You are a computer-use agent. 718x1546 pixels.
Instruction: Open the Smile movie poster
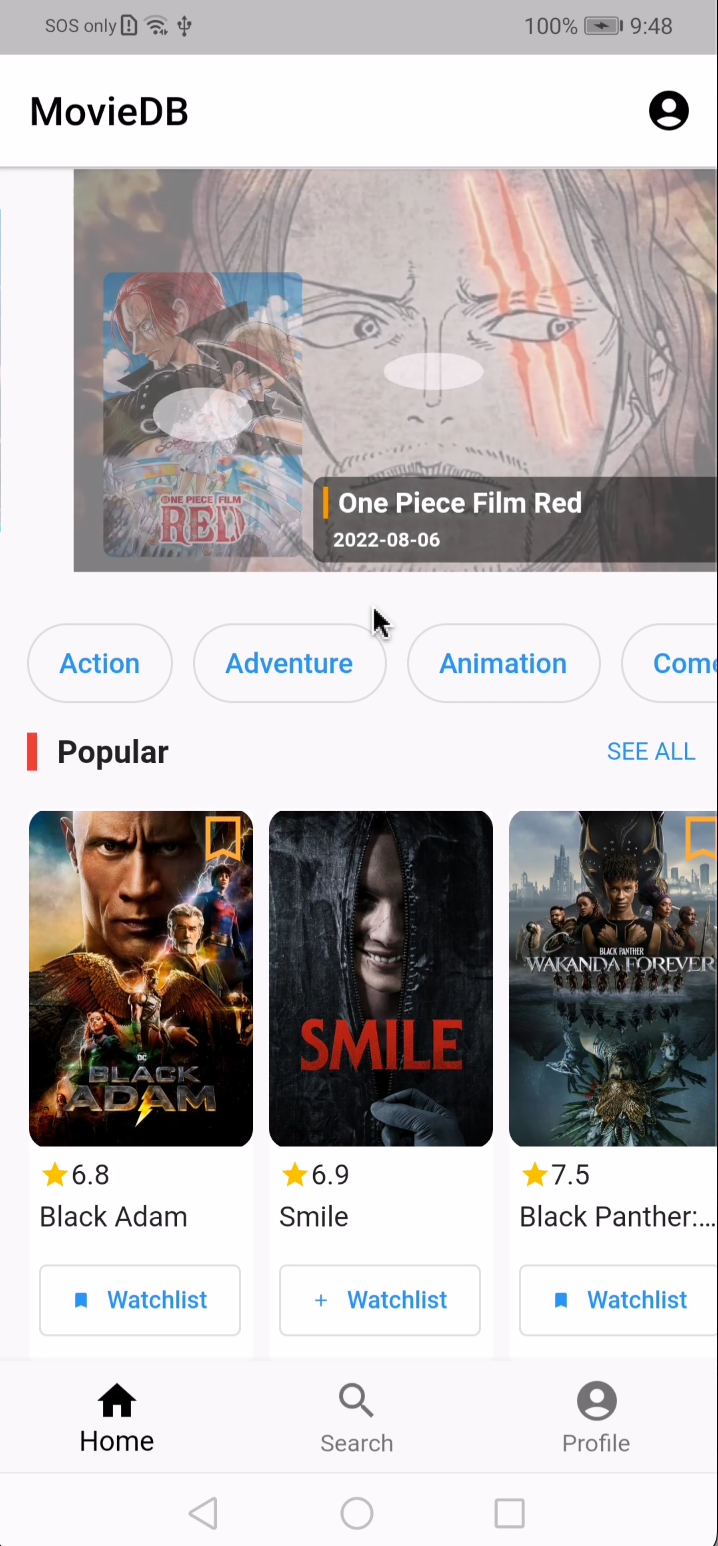pos(381,978)
